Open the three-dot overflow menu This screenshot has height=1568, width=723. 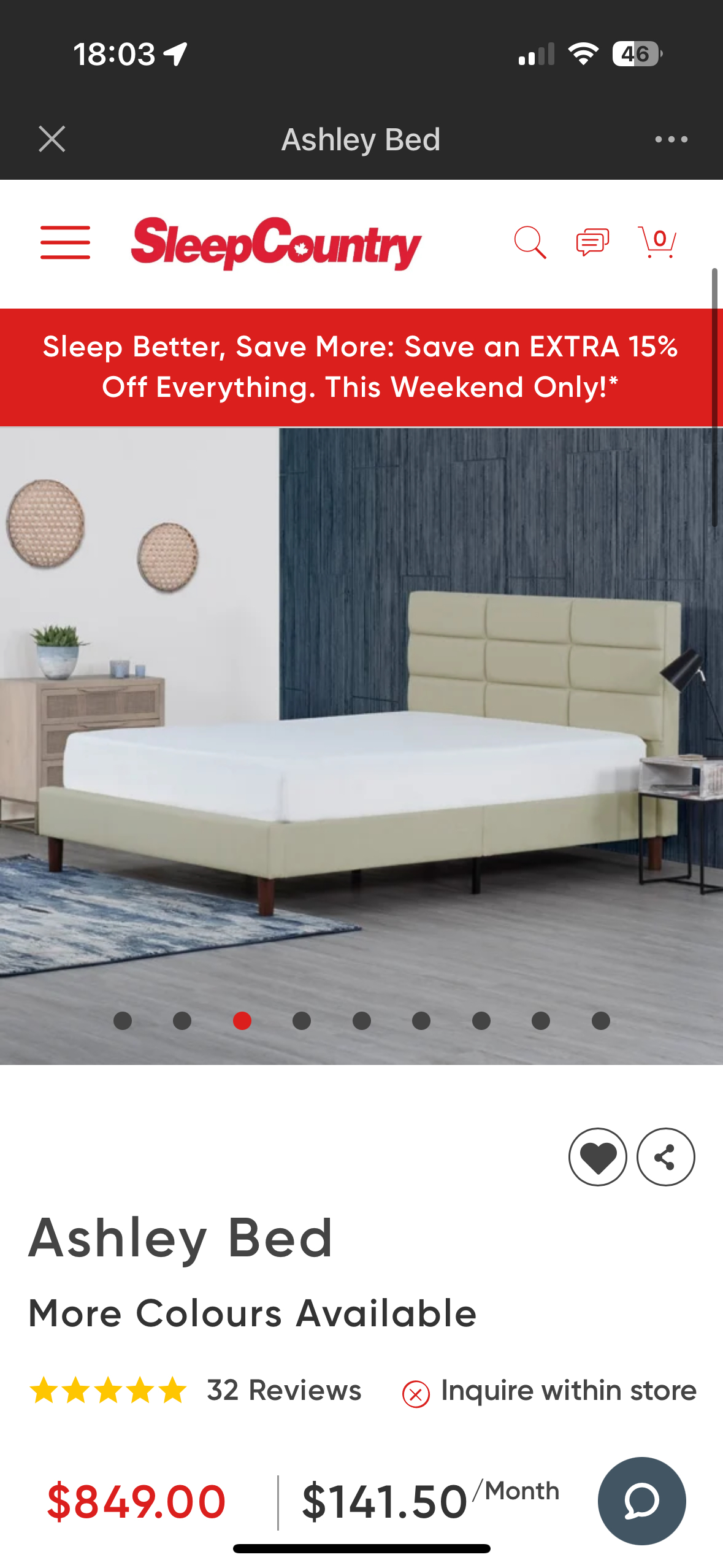(x=671, y=139)
